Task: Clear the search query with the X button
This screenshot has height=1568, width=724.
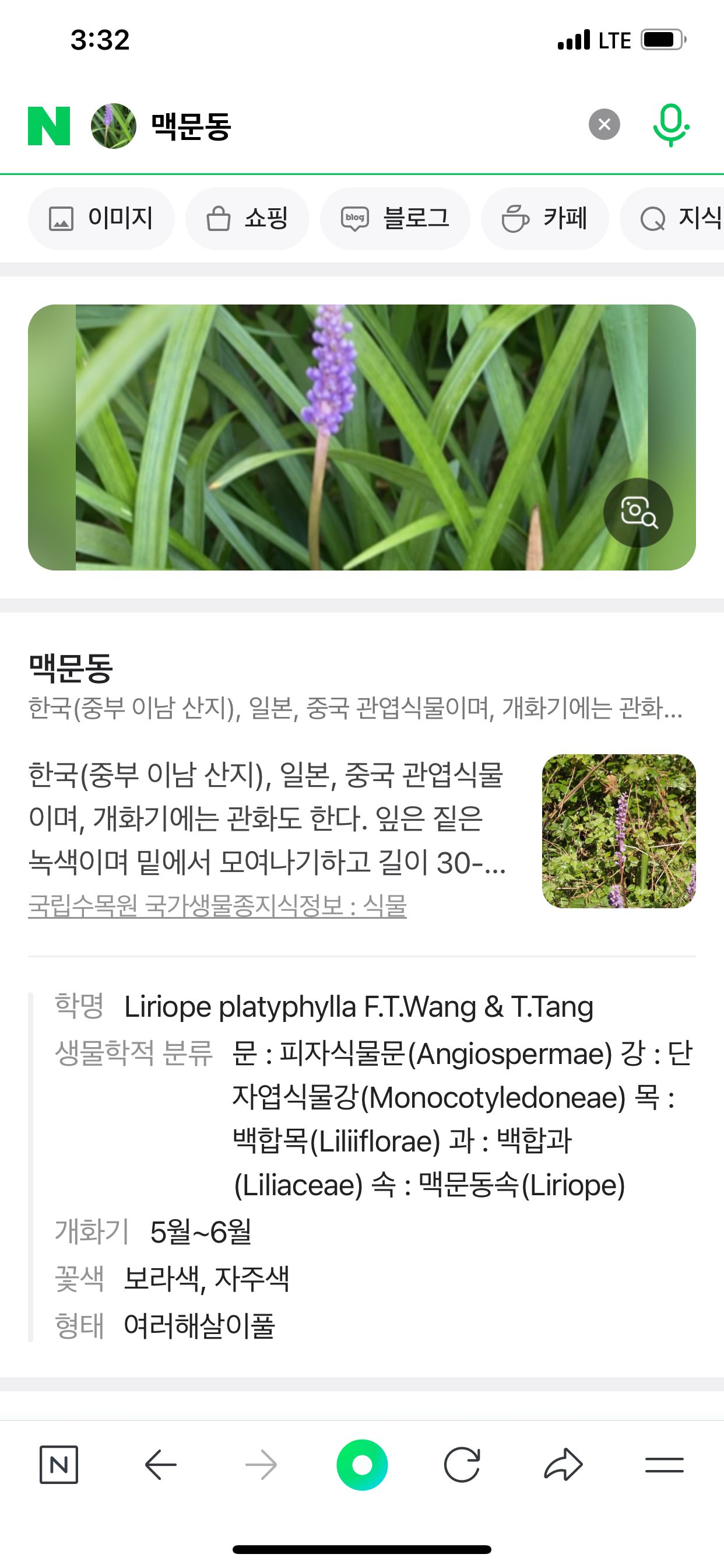Action: click(x=603, y=125)
